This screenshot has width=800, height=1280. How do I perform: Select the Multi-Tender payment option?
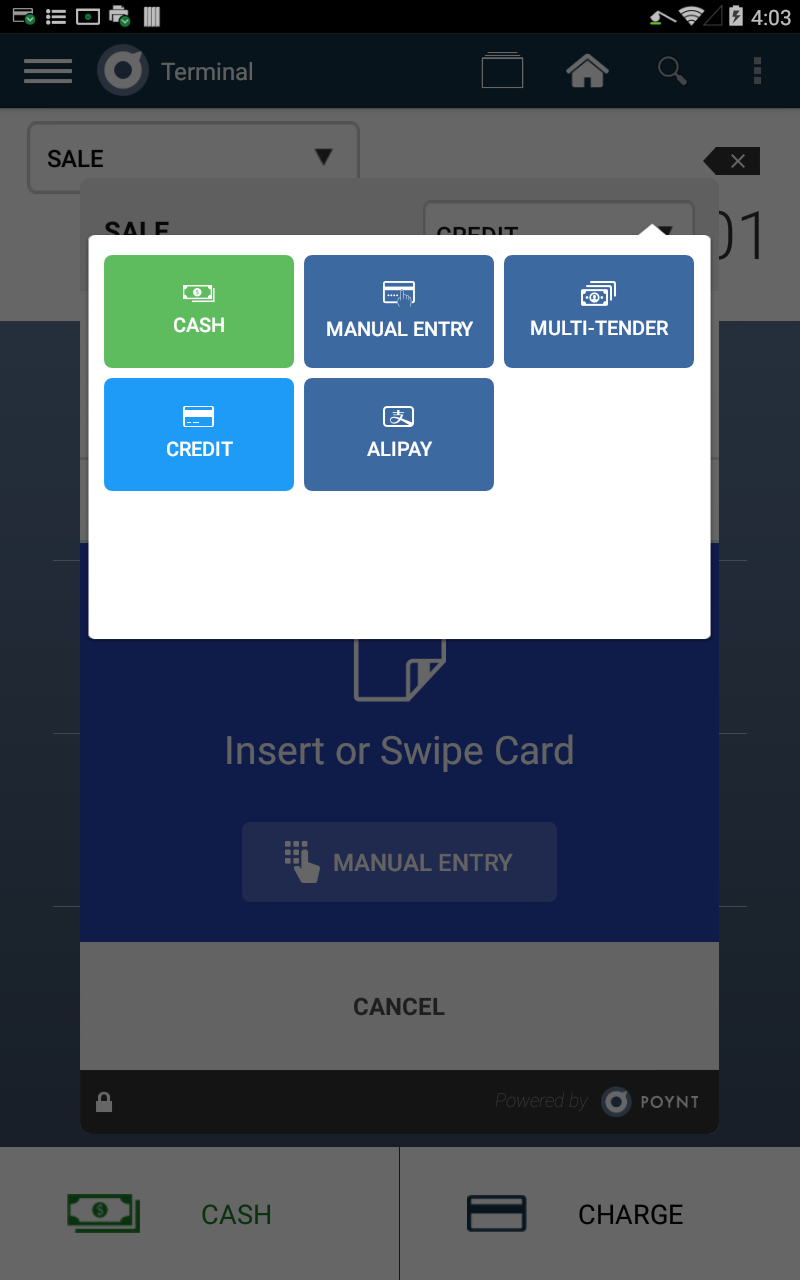[x=598, y=311]
